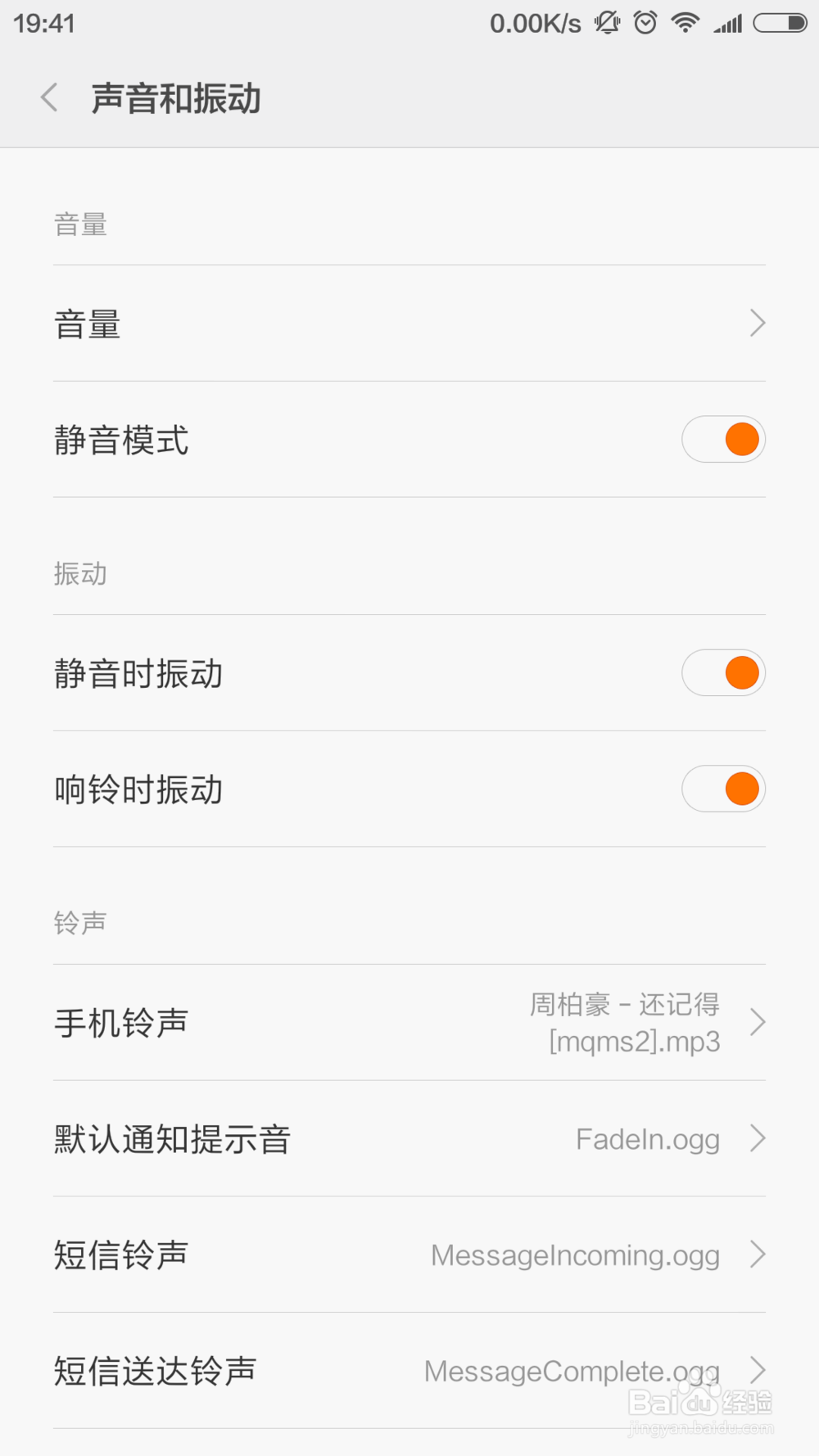Turn off 静音时振动 vibrate in silent mode

click(x=723, y=672)
